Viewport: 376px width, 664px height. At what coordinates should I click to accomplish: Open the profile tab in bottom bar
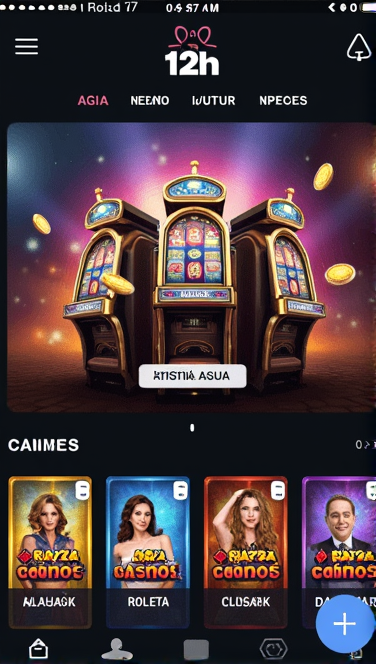(117, 649)
